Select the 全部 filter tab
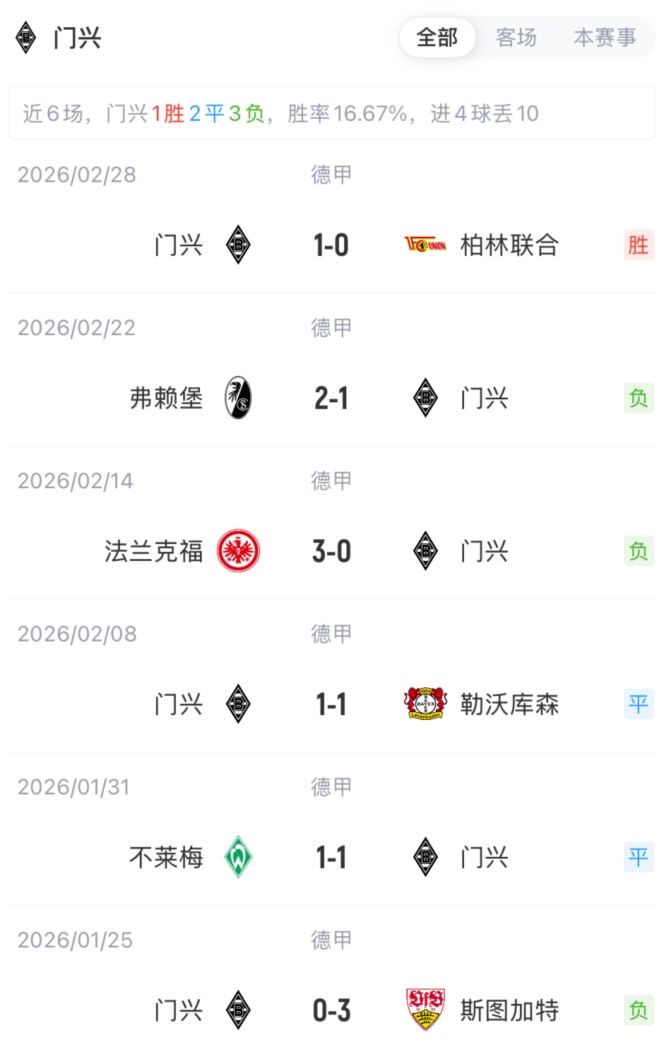Screen dimensions: 667x1051 437,38
